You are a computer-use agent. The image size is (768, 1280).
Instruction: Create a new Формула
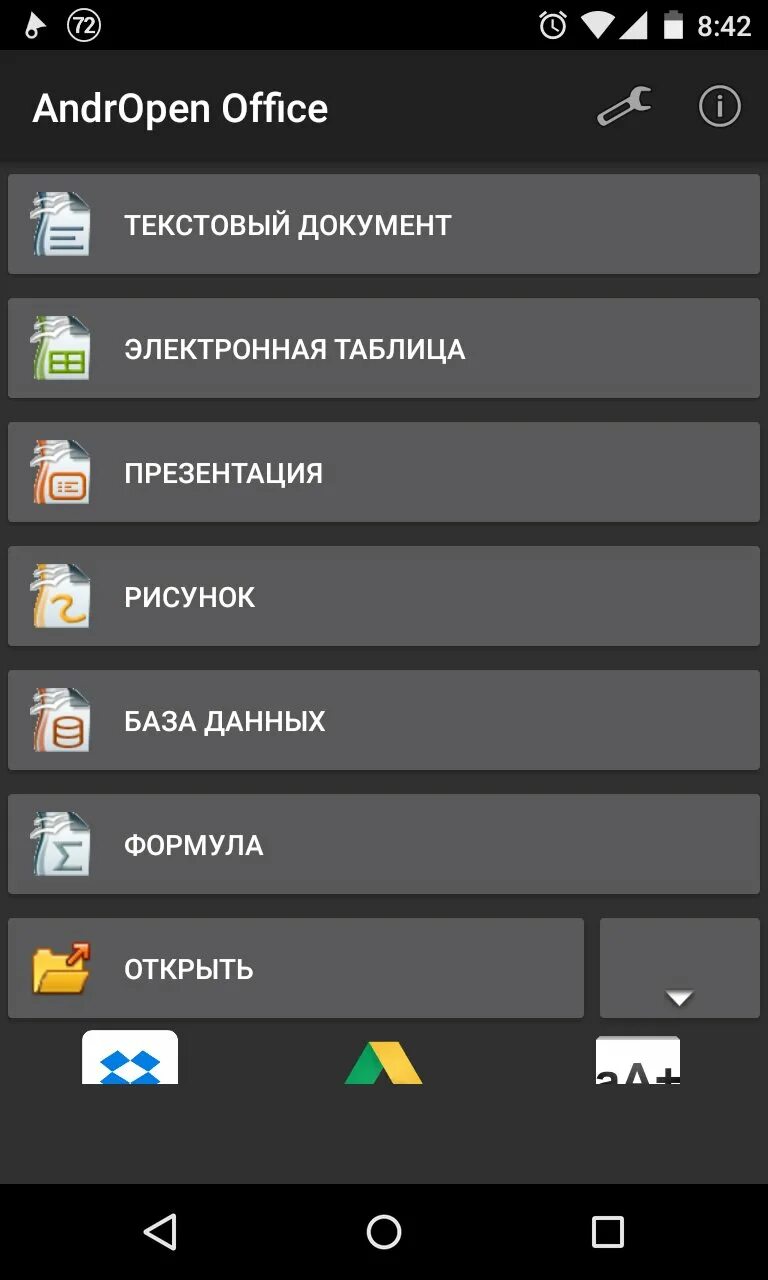(384, 844)
